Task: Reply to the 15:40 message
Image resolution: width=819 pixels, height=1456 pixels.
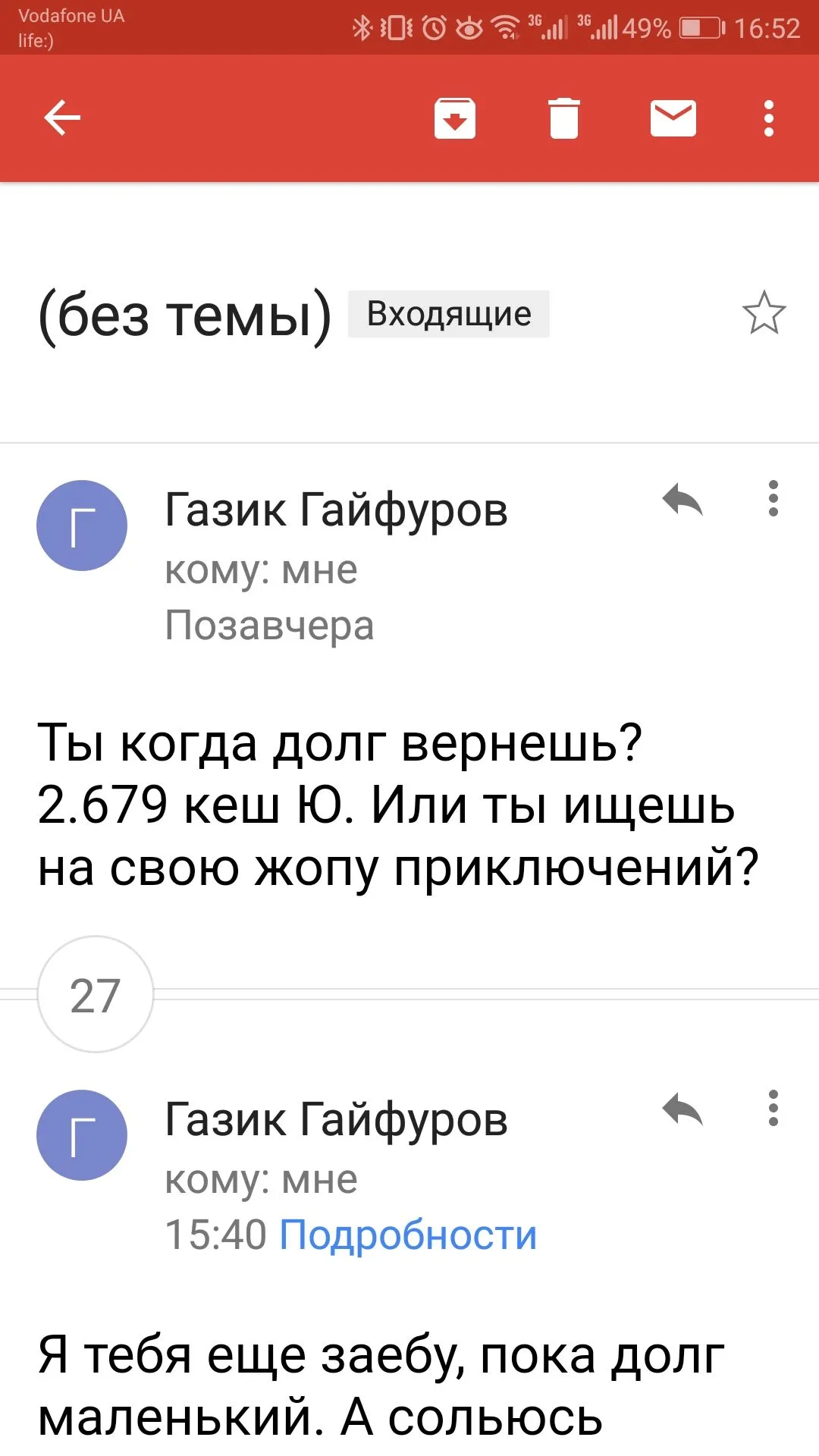Action: [x=682, y=1110]
